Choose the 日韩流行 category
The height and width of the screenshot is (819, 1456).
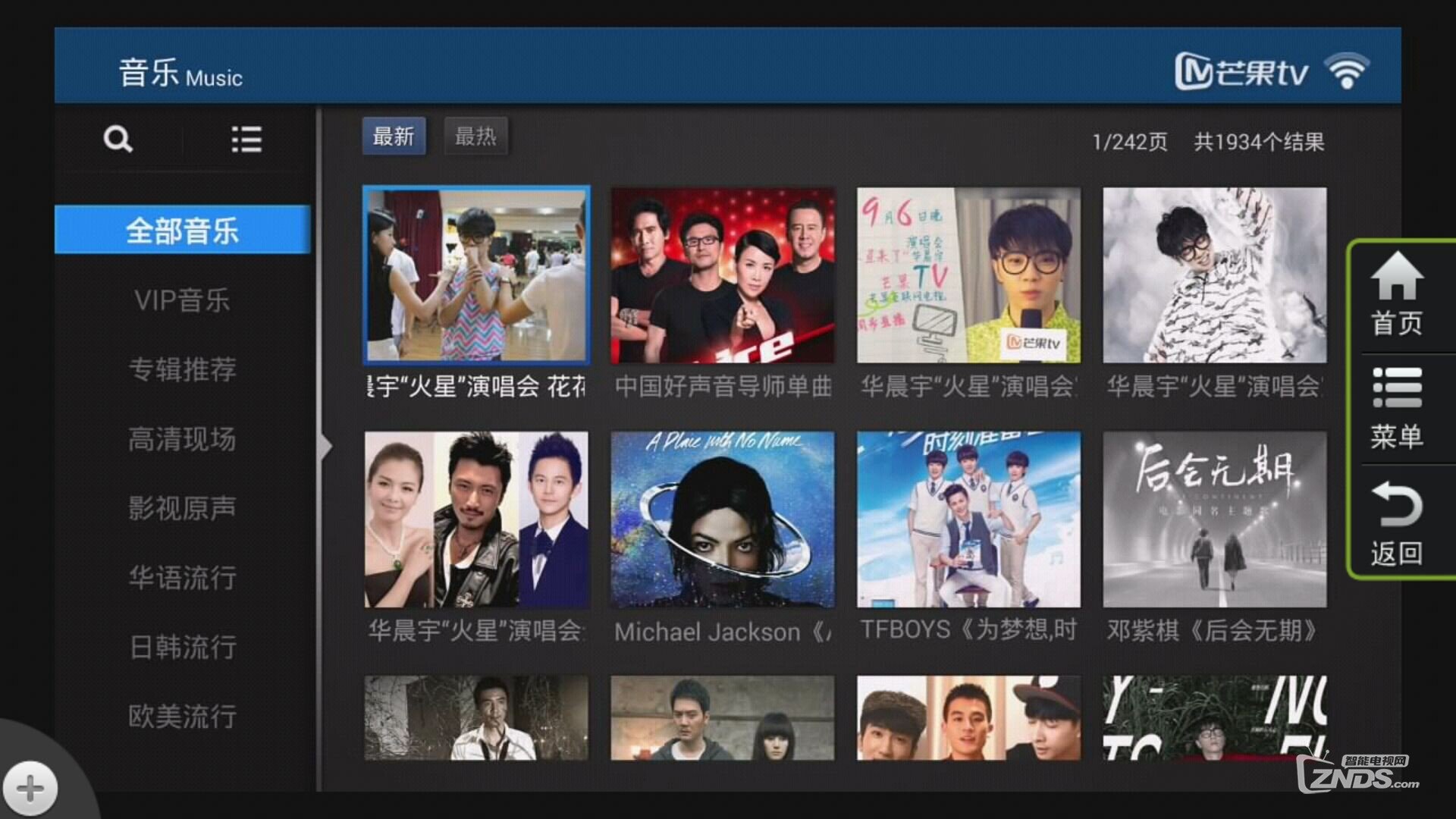pos(182,647)
